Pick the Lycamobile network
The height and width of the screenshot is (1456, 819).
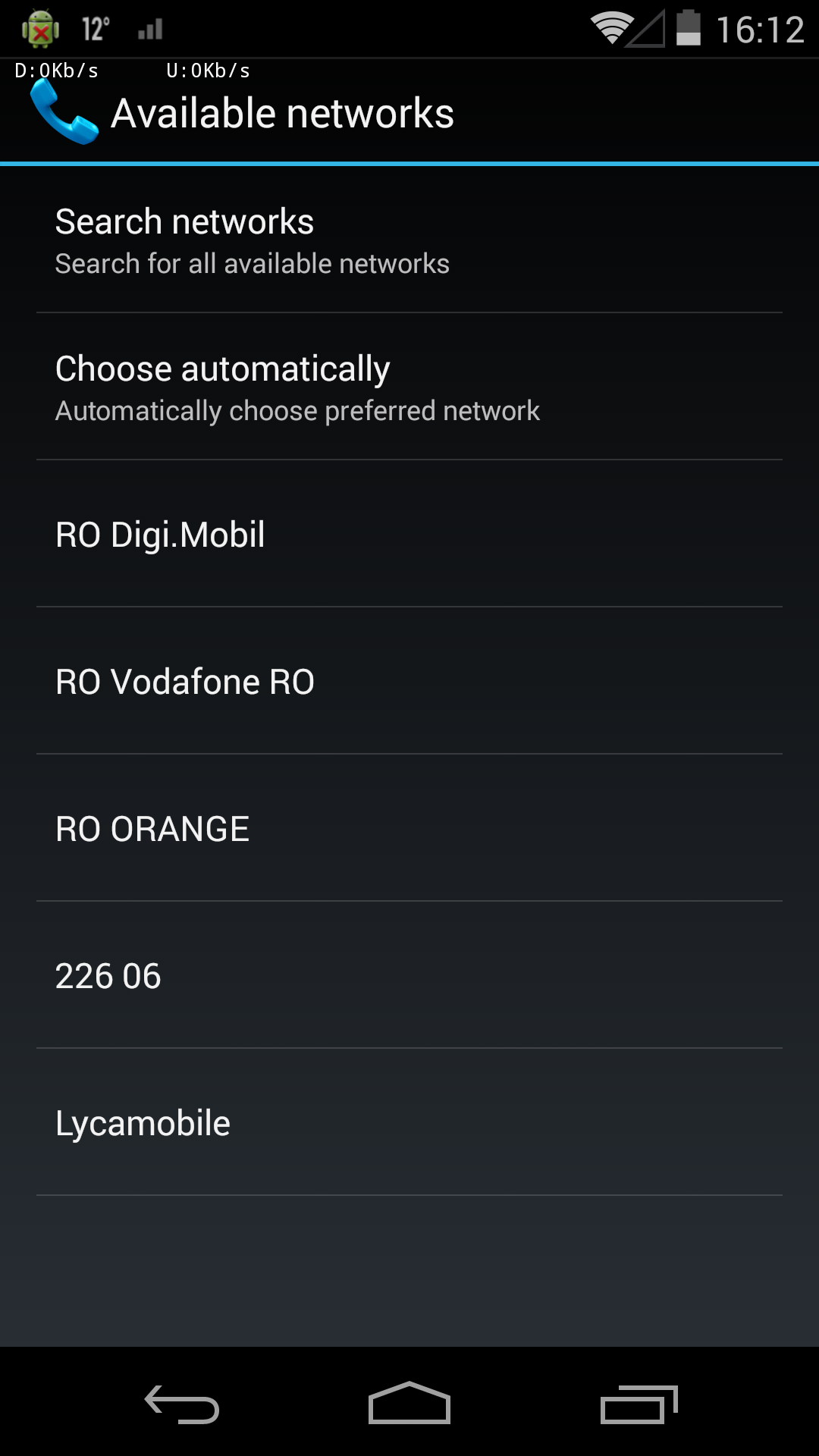pos(409,1122)
